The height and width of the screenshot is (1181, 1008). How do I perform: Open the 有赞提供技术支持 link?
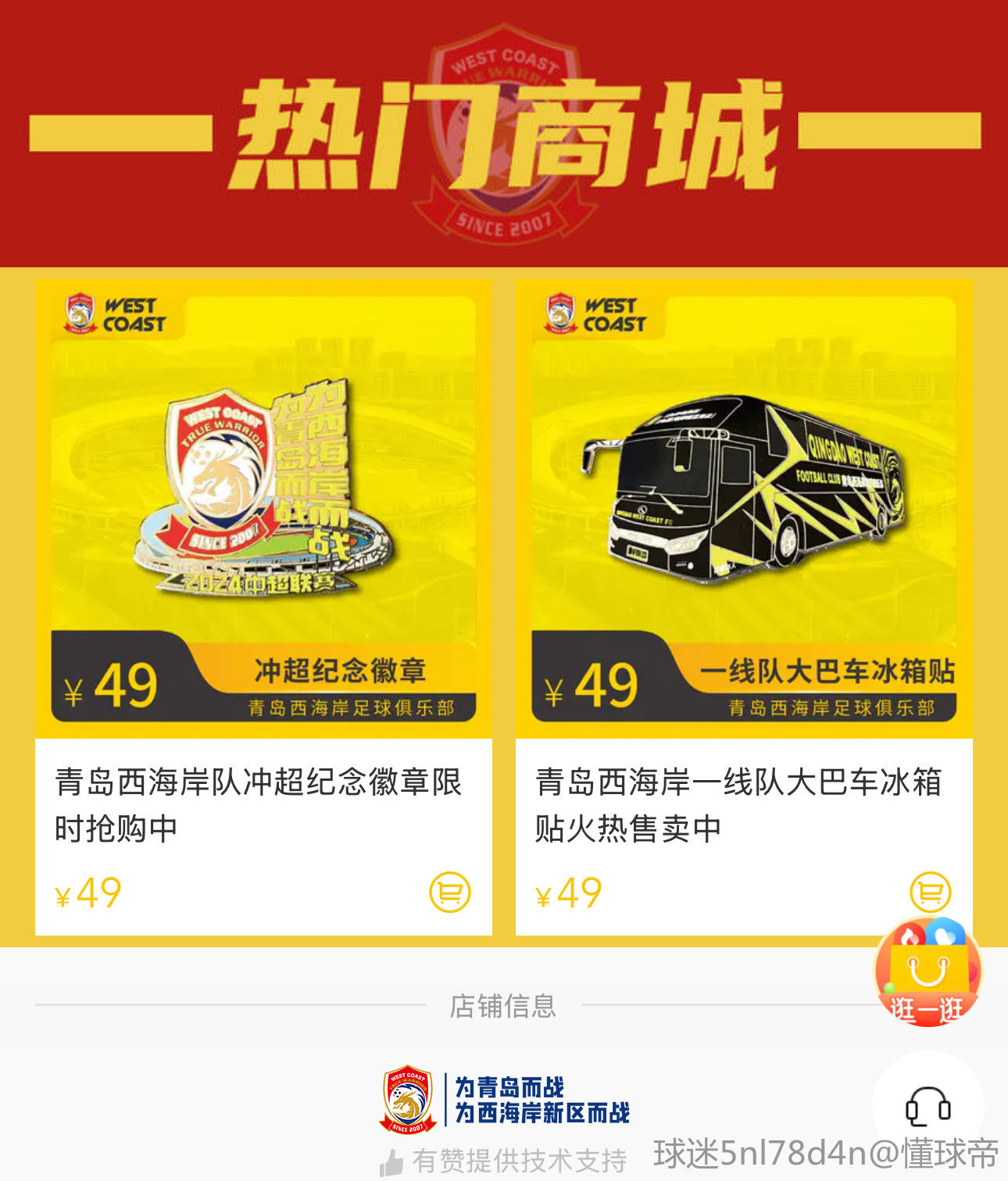tap(505, 1161)
